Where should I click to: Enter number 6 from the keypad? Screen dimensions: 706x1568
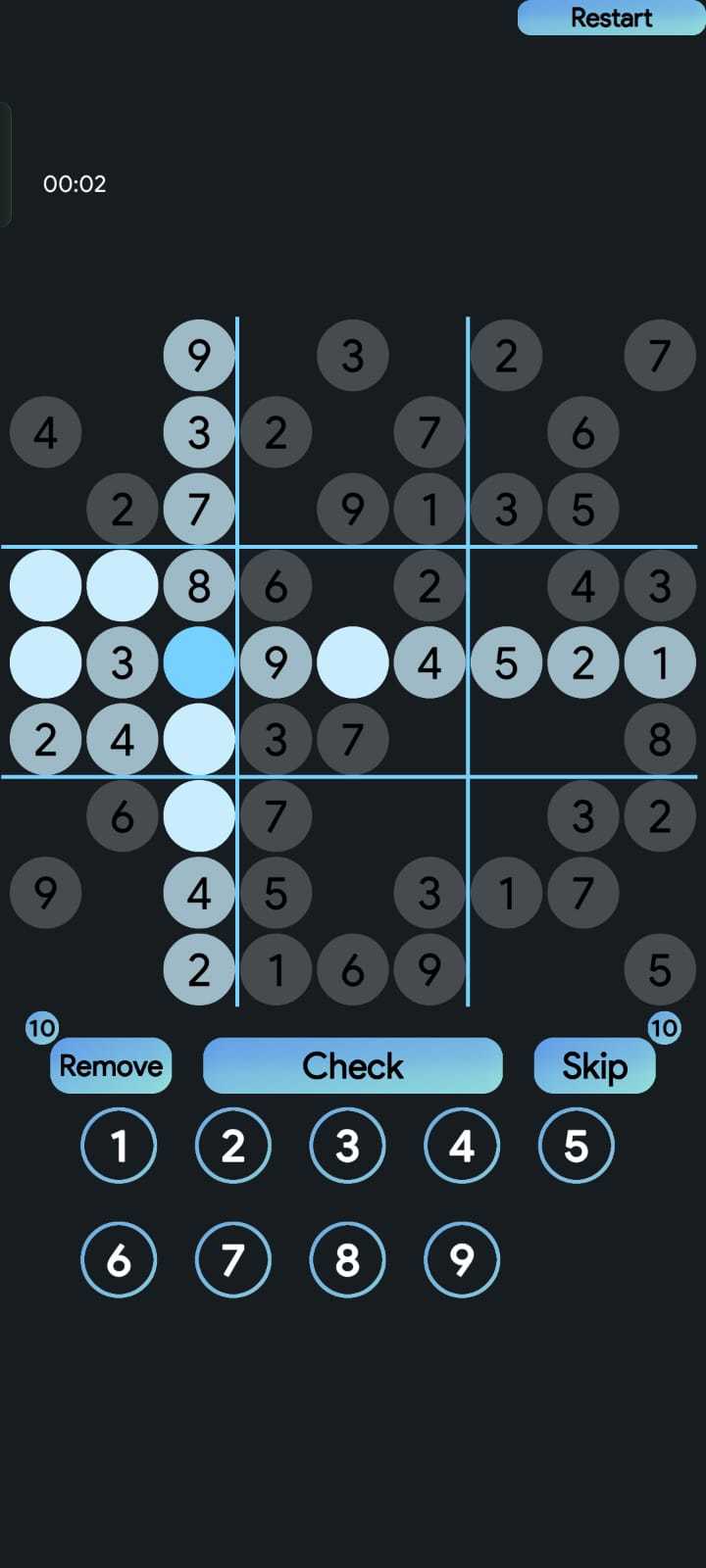pos(119,1259)
